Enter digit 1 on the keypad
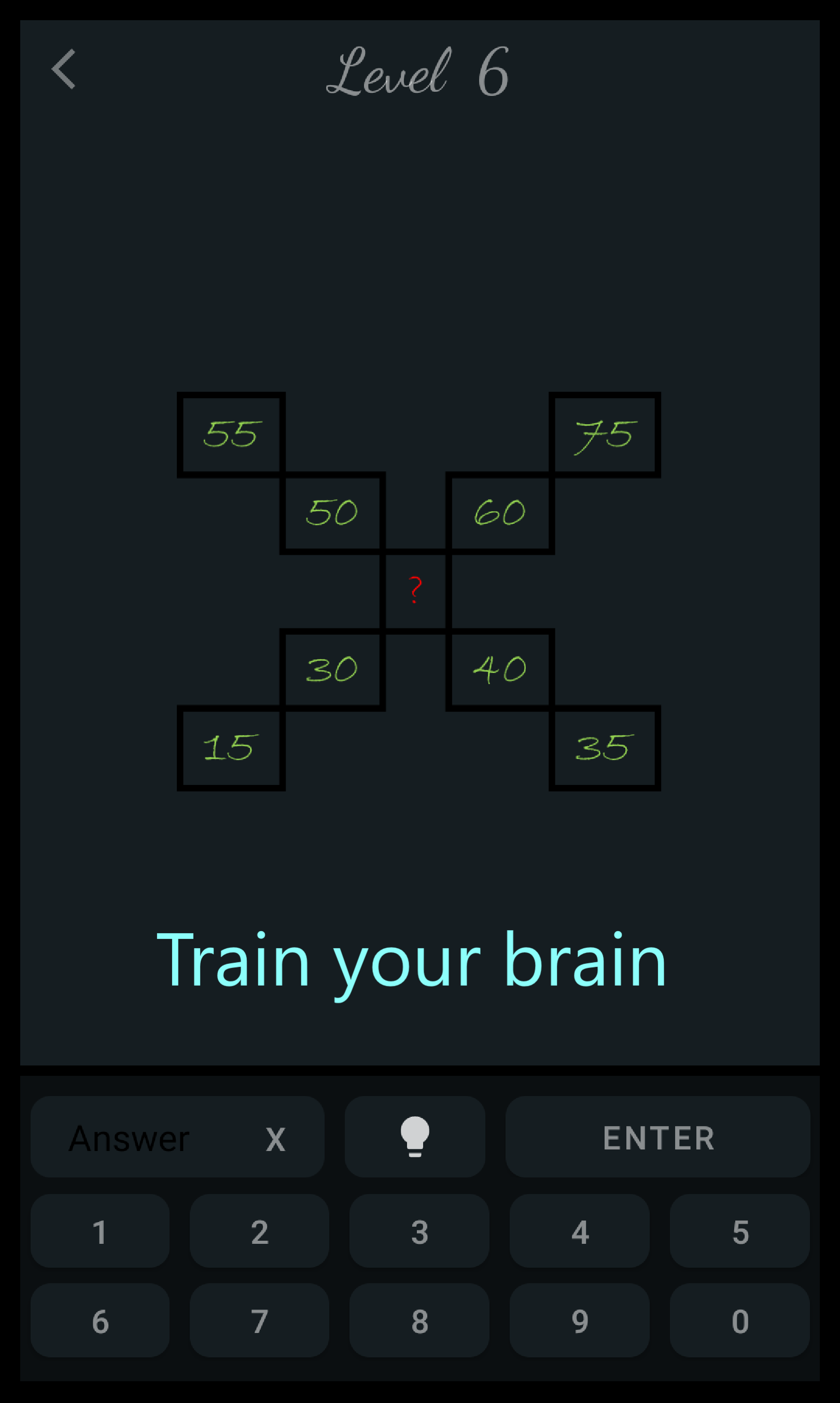The image size is (840, 1403). [100, 1232]
